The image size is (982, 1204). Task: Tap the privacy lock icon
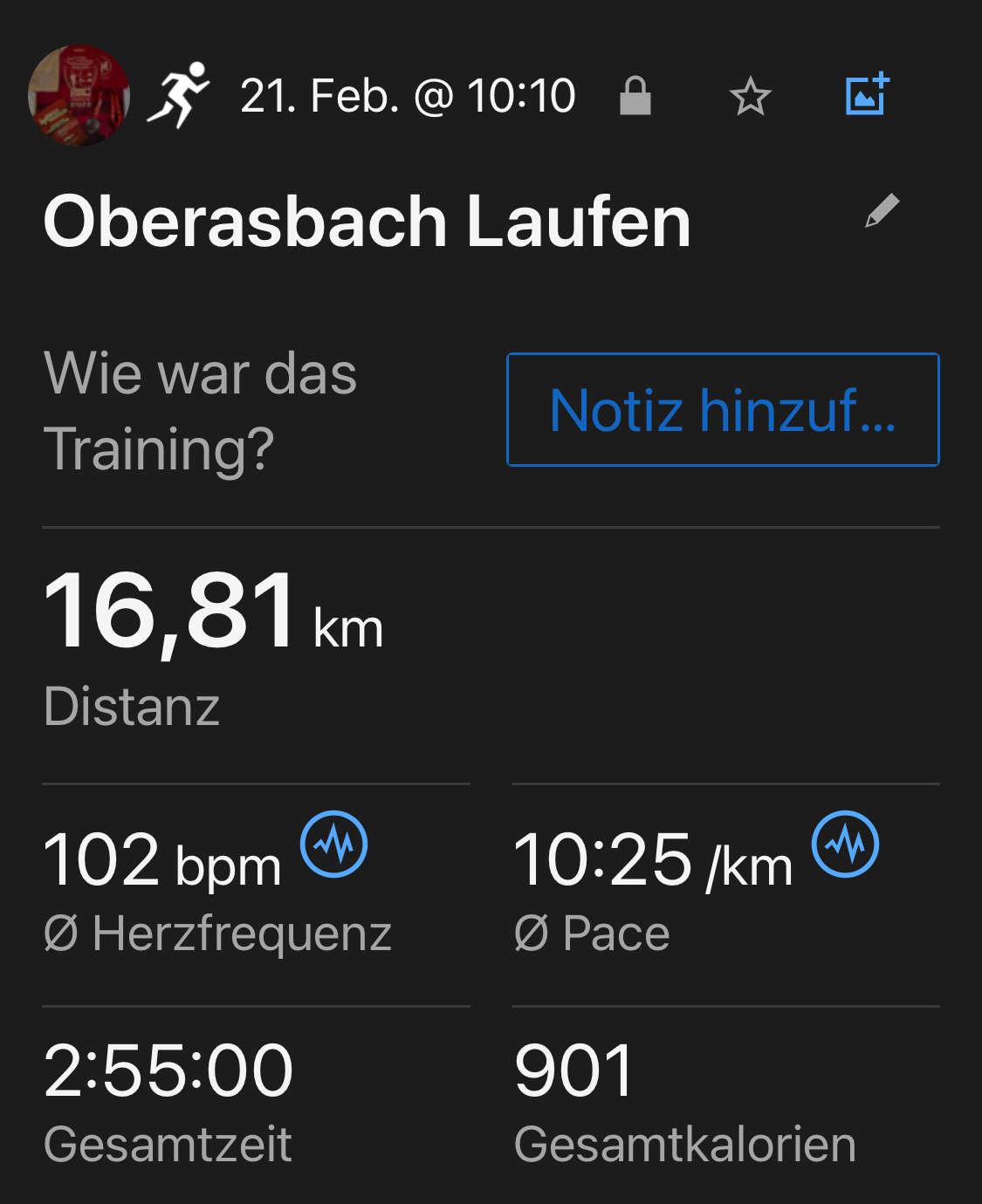(x=635, y=95)
